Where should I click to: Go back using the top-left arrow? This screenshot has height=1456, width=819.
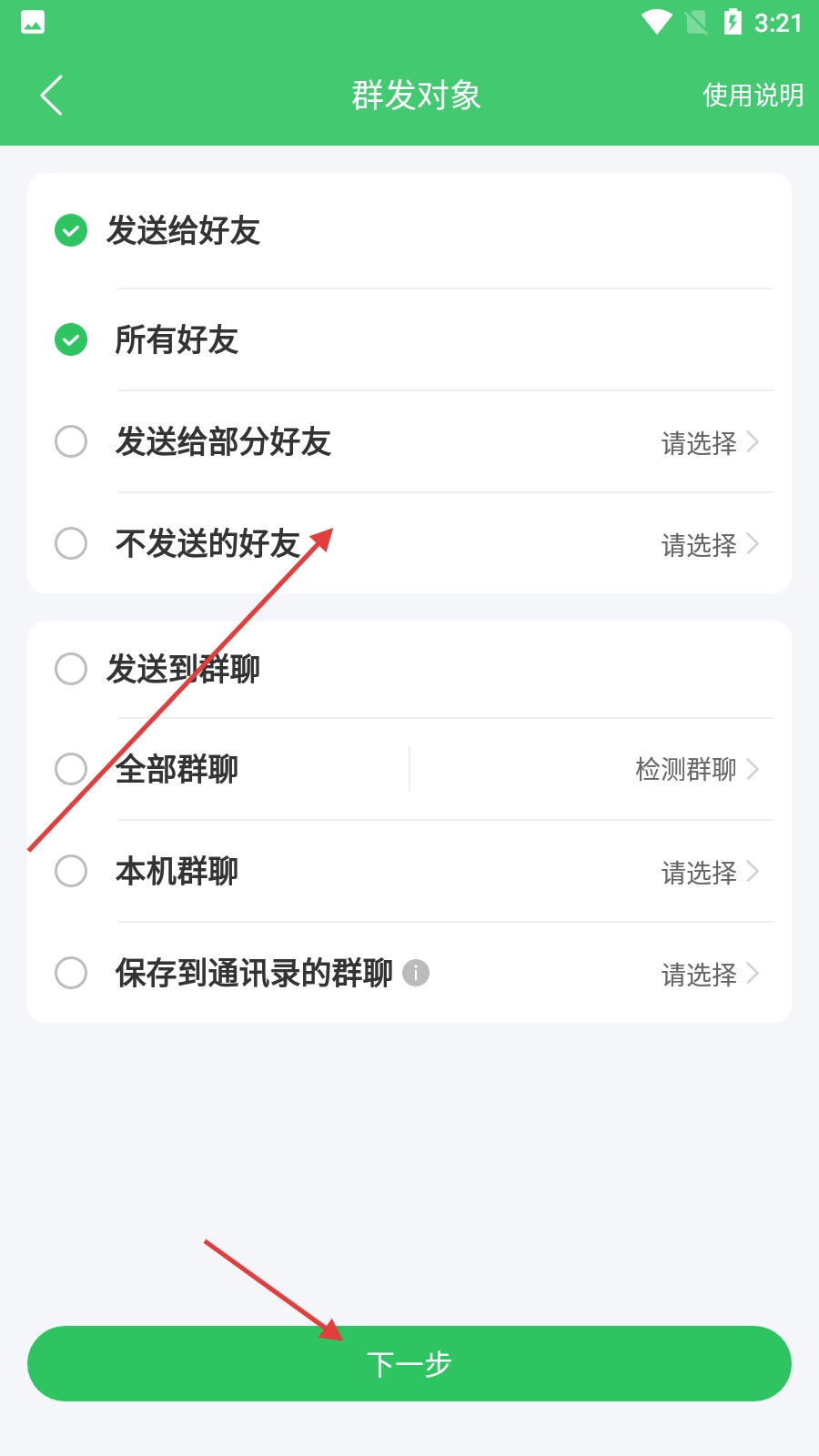52,96
